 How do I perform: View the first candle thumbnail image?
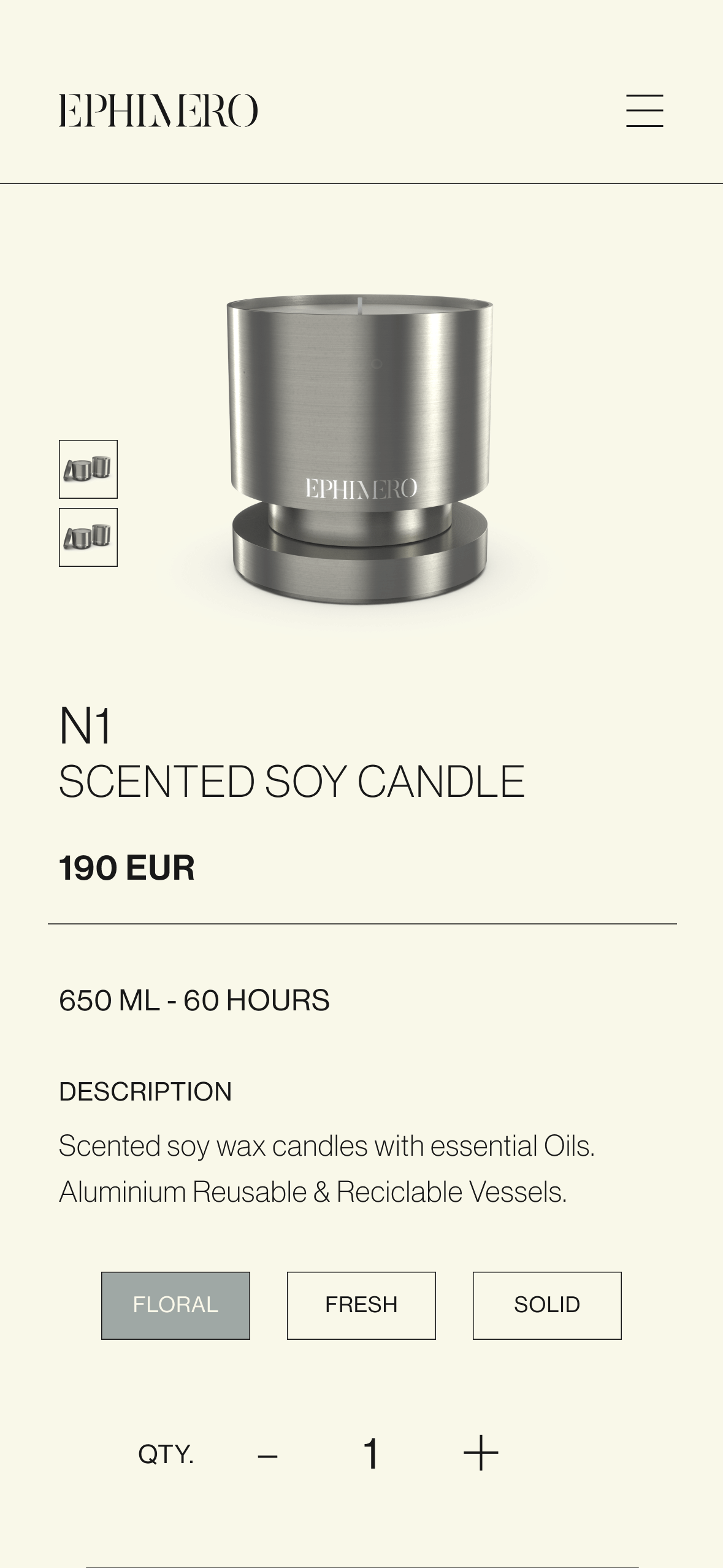coord(88,469)
